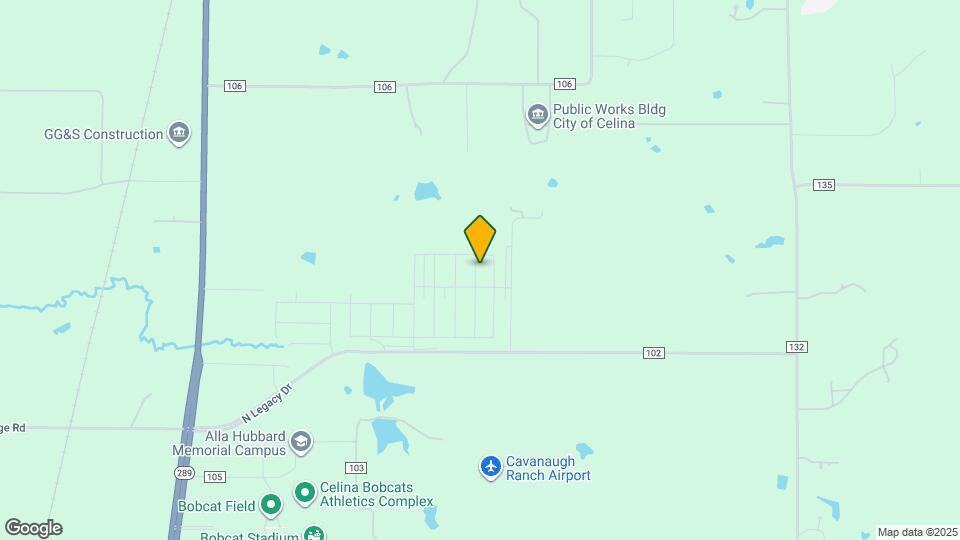Tap the orange location pin marker
This screenshot has width=960, height=540.
click(480, 239)
